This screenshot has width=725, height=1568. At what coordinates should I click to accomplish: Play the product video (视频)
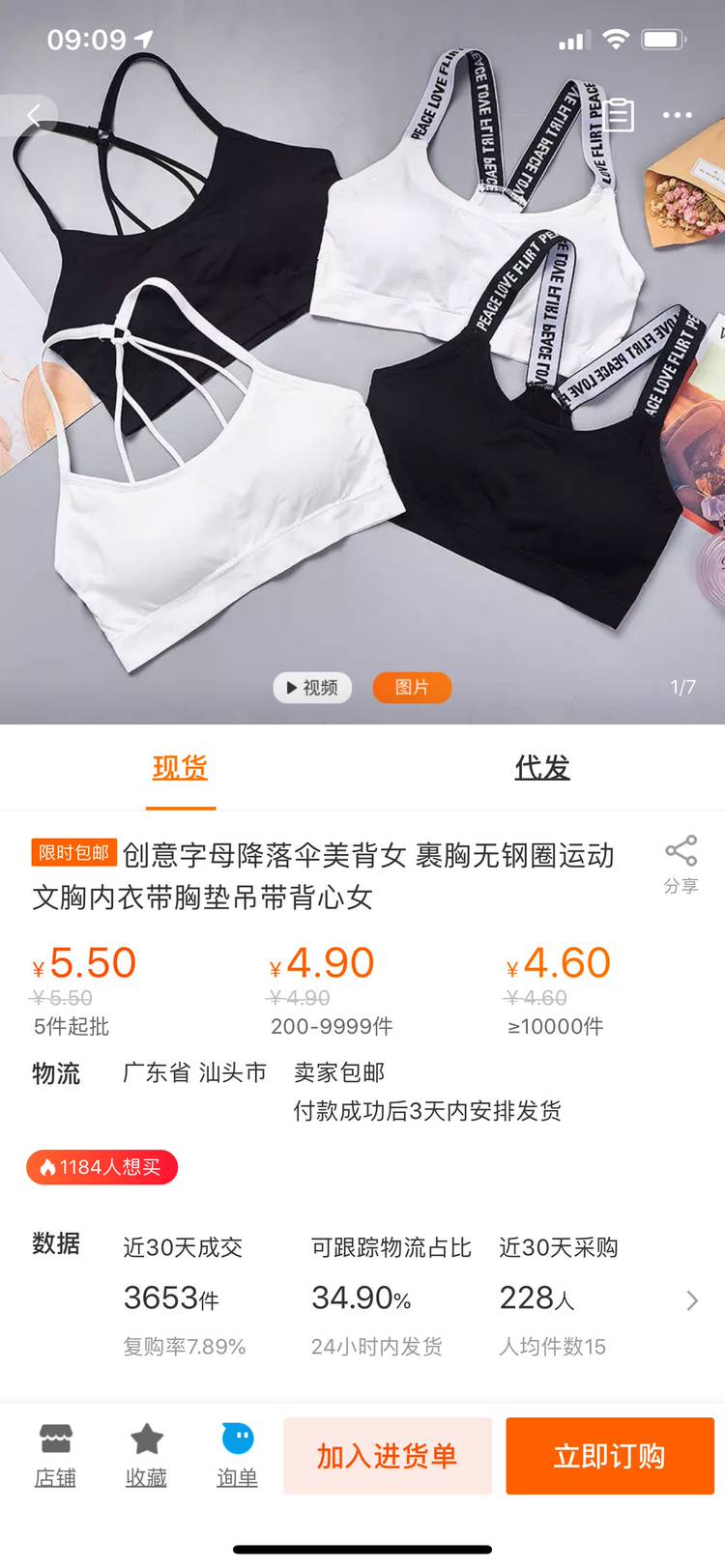[312, 687]
